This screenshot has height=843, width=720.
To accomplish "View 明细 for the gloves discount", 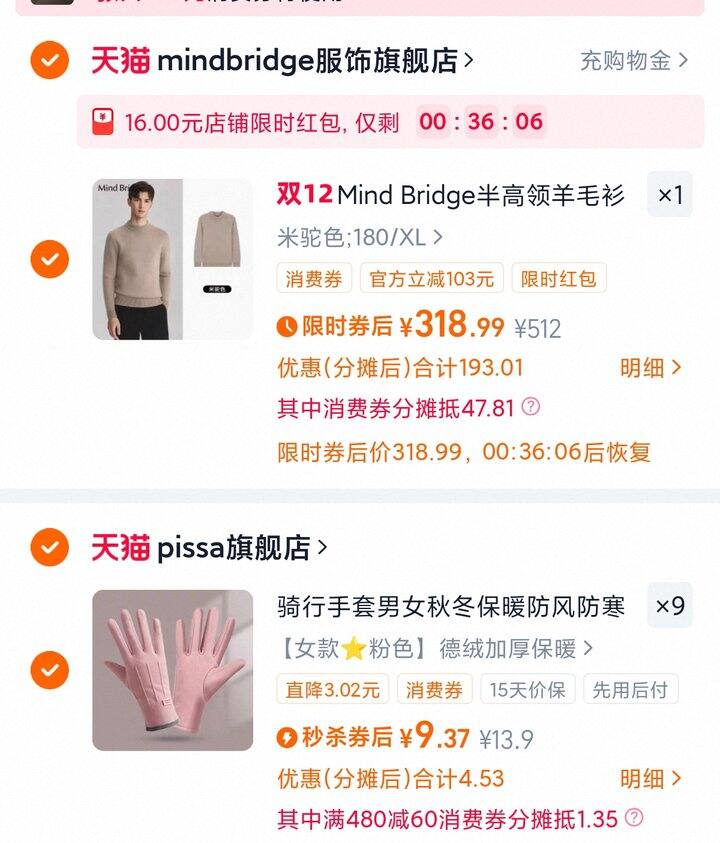I will click(650, 779).
